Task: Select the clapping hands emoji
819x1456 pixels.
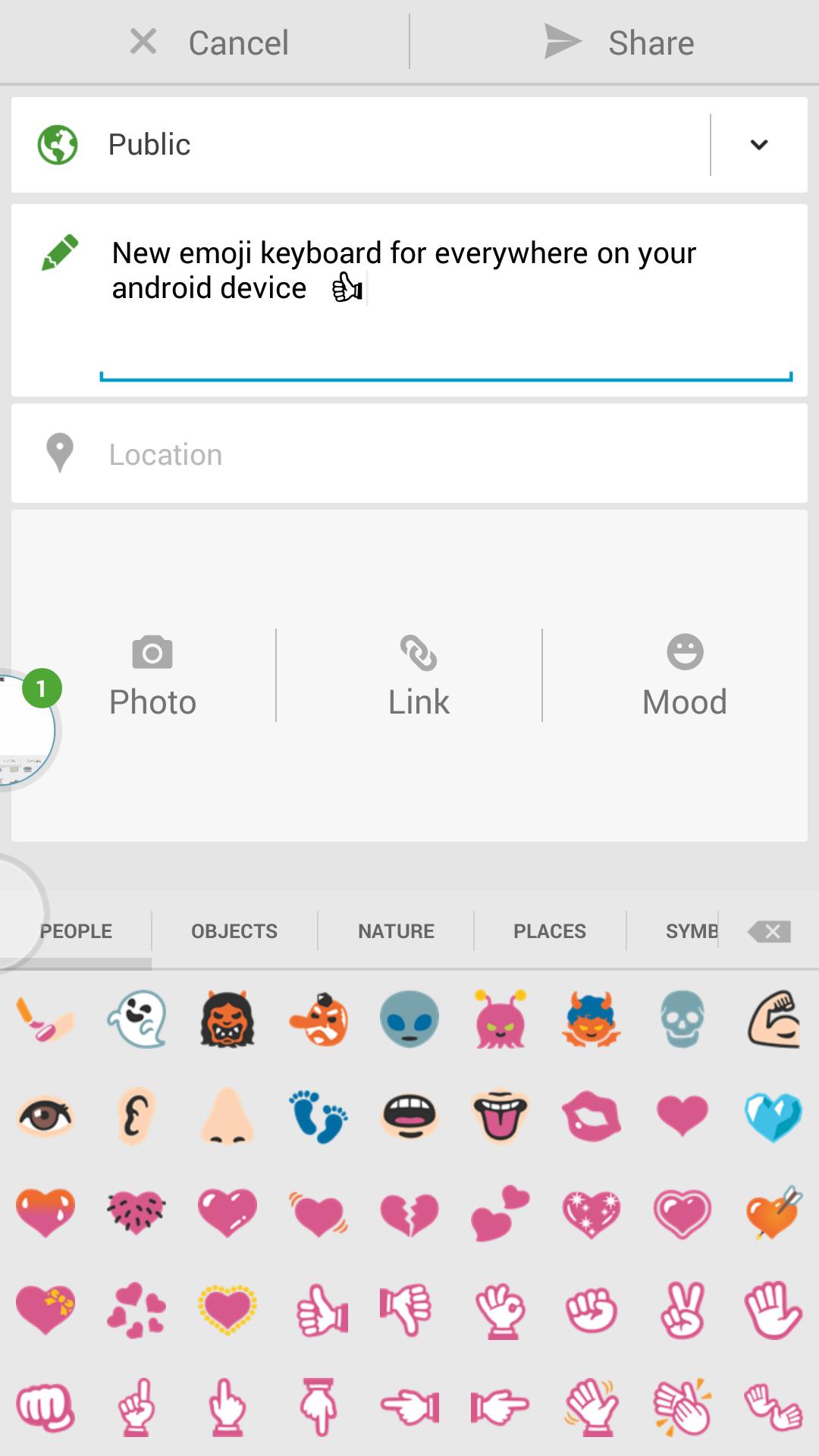Action: (x=683, y=1408)
